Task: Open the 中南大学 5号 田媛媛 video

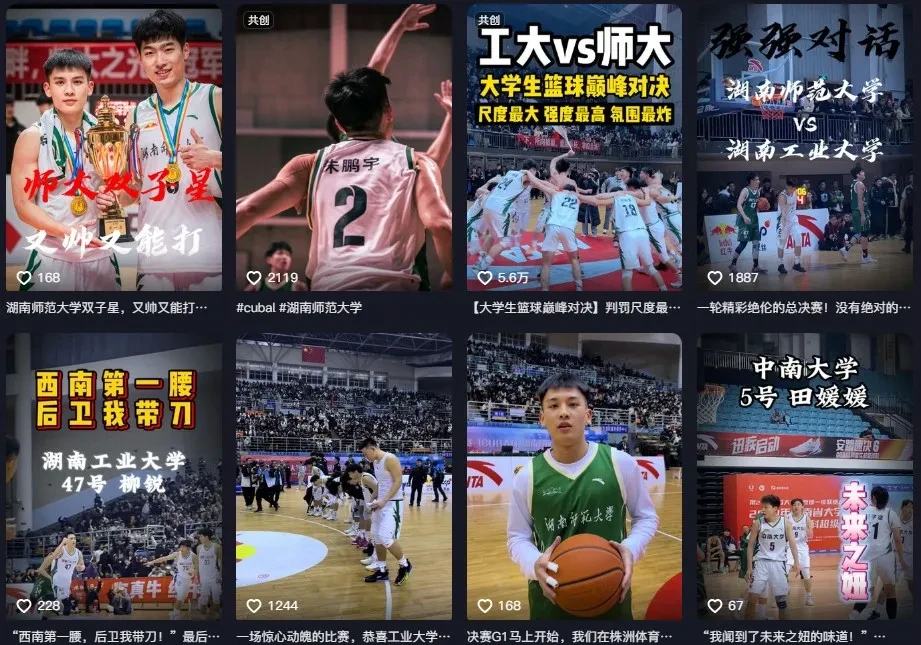Action: tap(804, 480)
